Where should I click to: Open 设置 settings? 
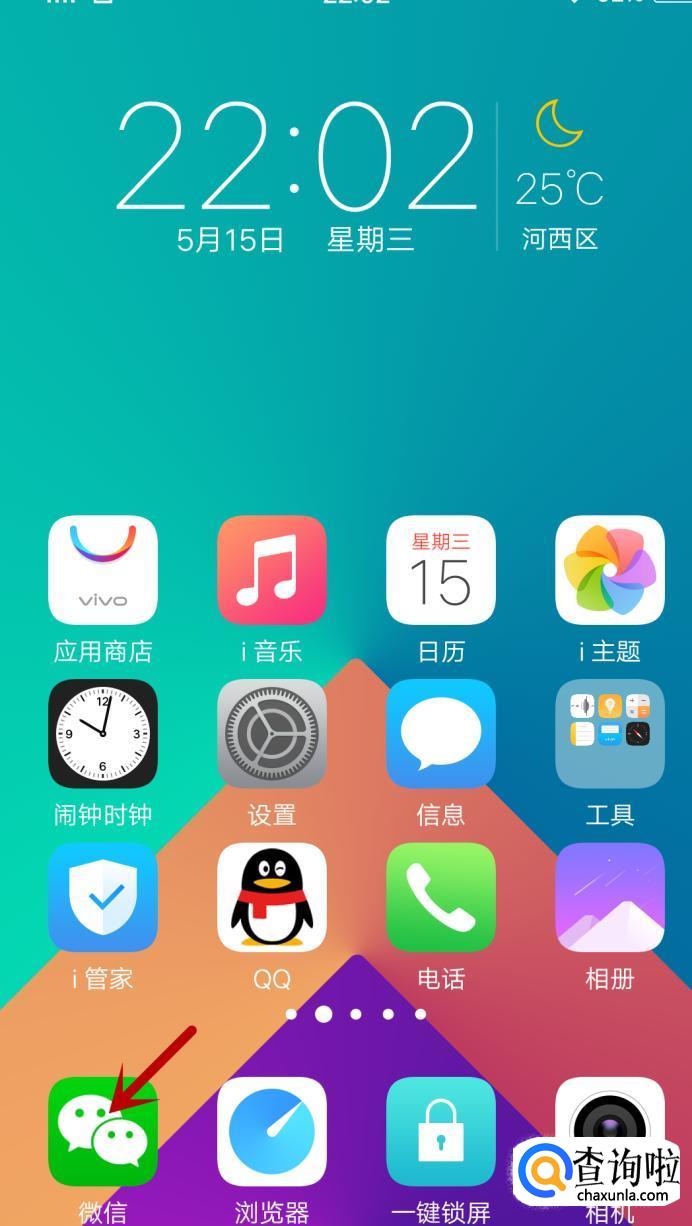(272, 734)
